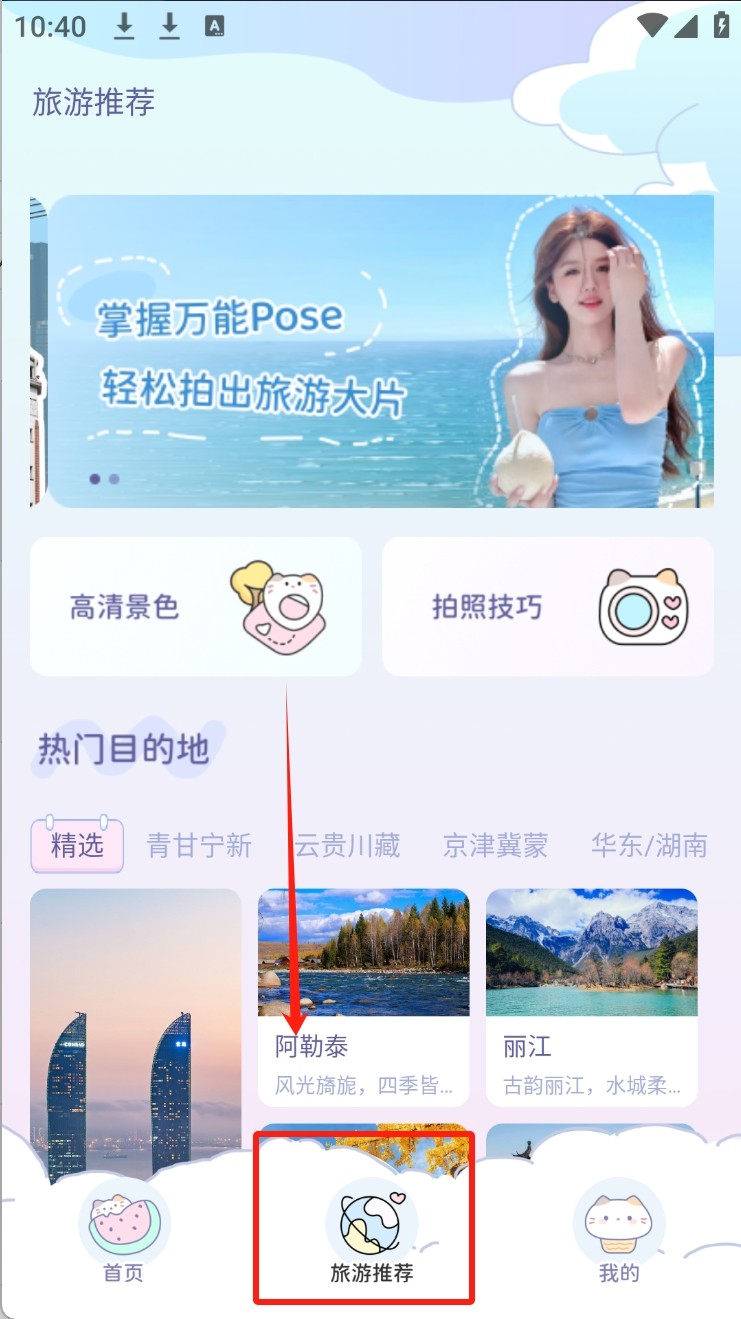
Task: Open the 高清景色 card
Action: 195,606
